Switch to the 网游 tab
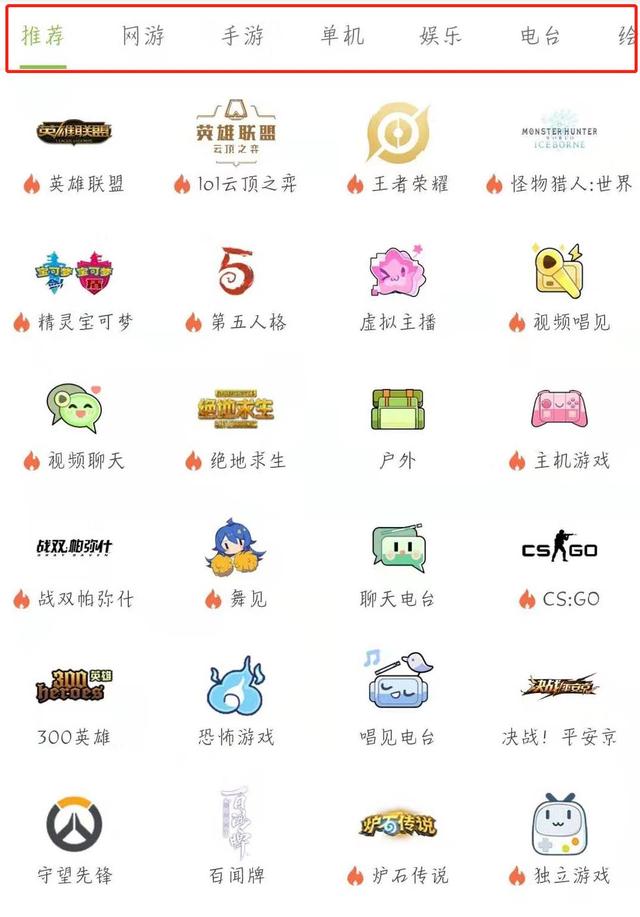Viewport: 640px width, 917px height. pyautogui.click(x=143, y=37)
